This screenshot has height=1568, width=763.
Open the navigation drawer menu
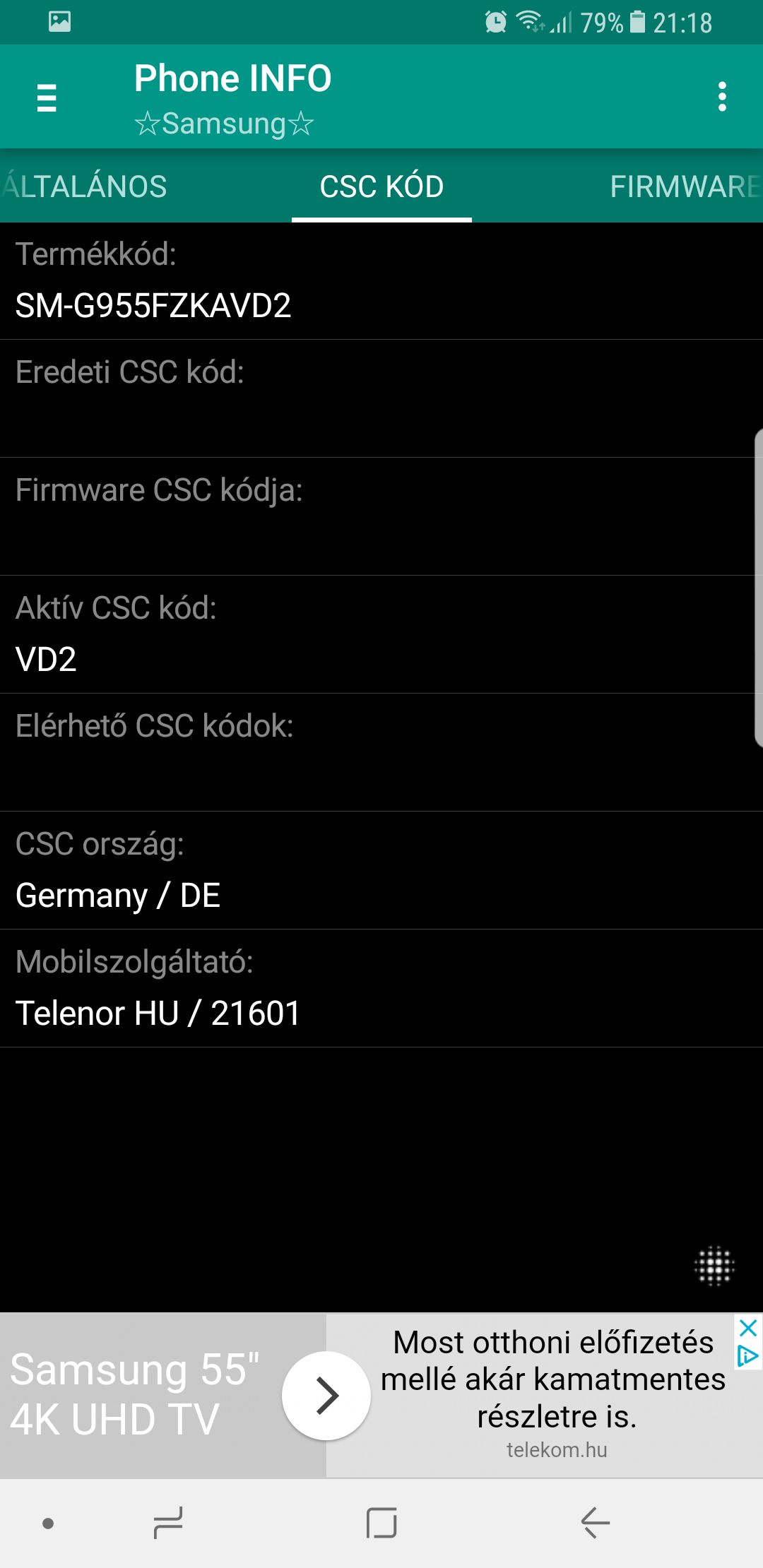coord(47,97)
